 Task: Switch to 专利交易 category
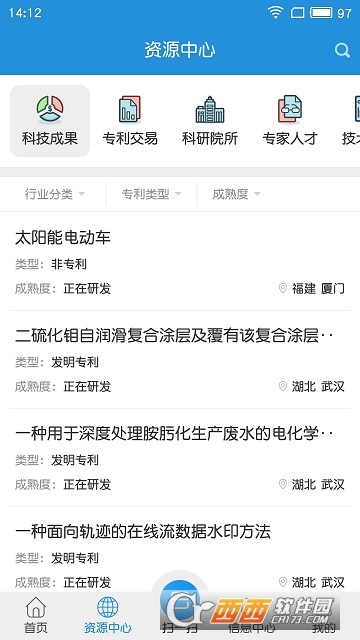(130, 121)
